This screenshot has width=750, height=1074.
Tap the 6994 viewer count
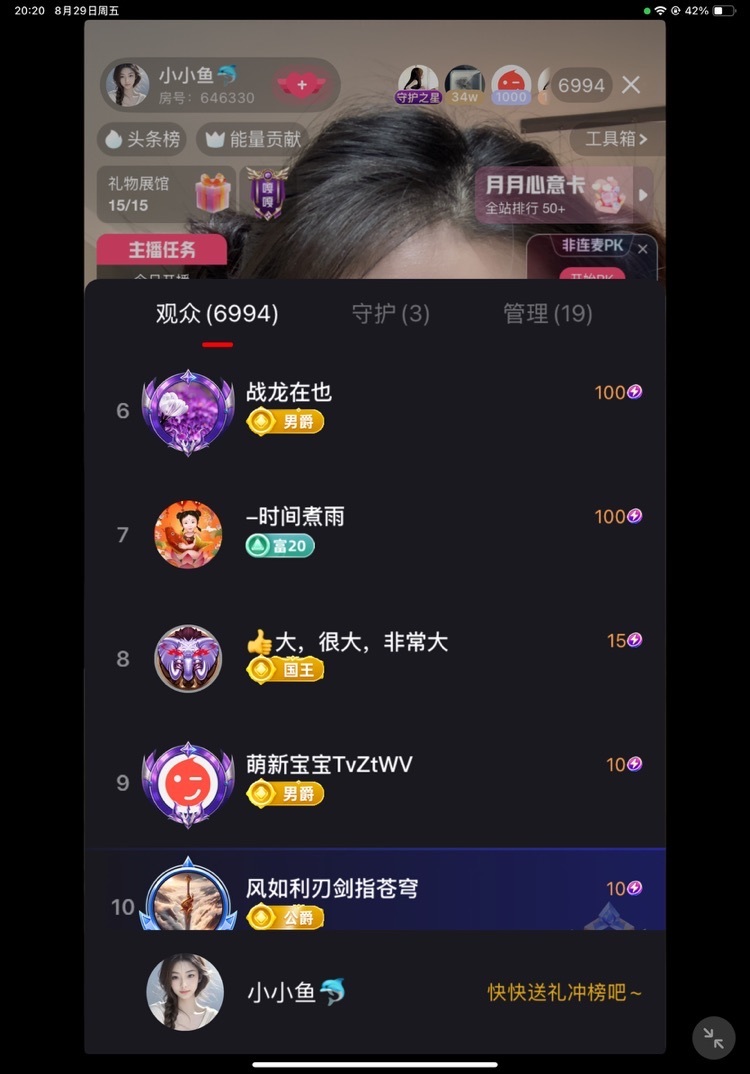pos(581,85)
